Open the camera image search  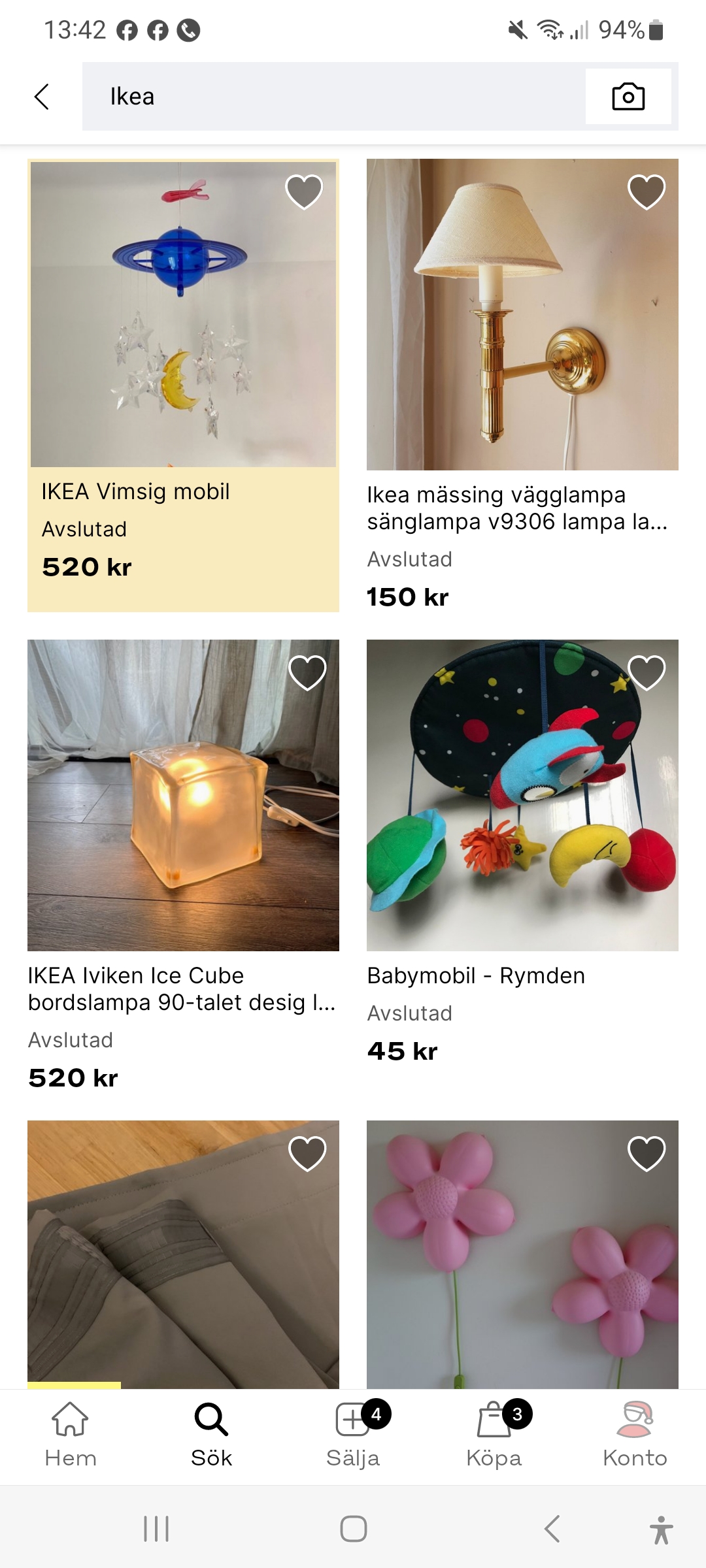click(x=628, y=97)
